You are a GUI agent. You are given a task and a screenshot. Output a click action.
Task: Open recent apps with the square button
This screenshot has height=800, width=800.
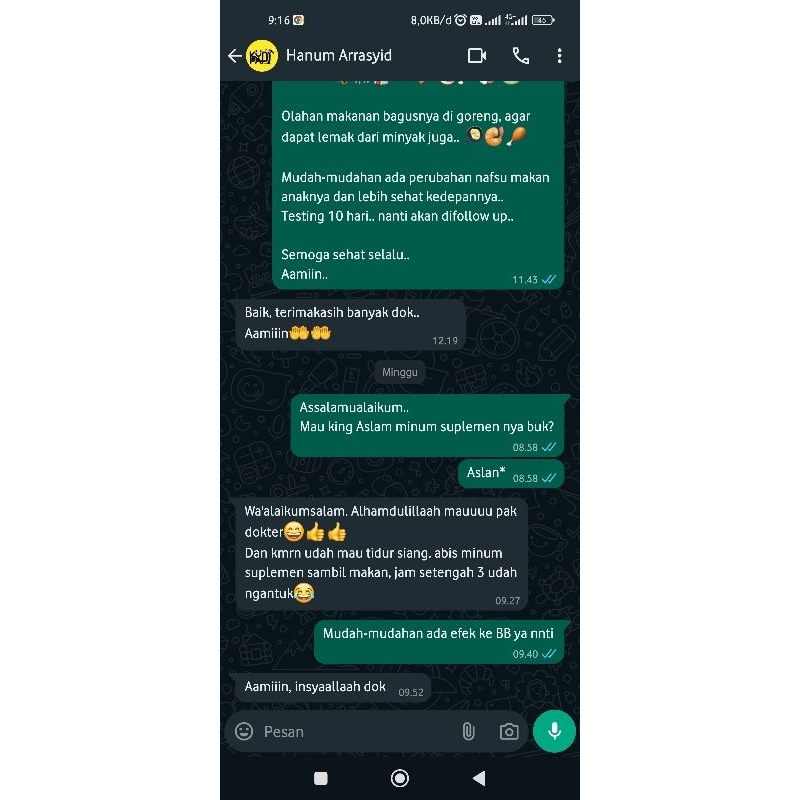(x=320, y=778)
